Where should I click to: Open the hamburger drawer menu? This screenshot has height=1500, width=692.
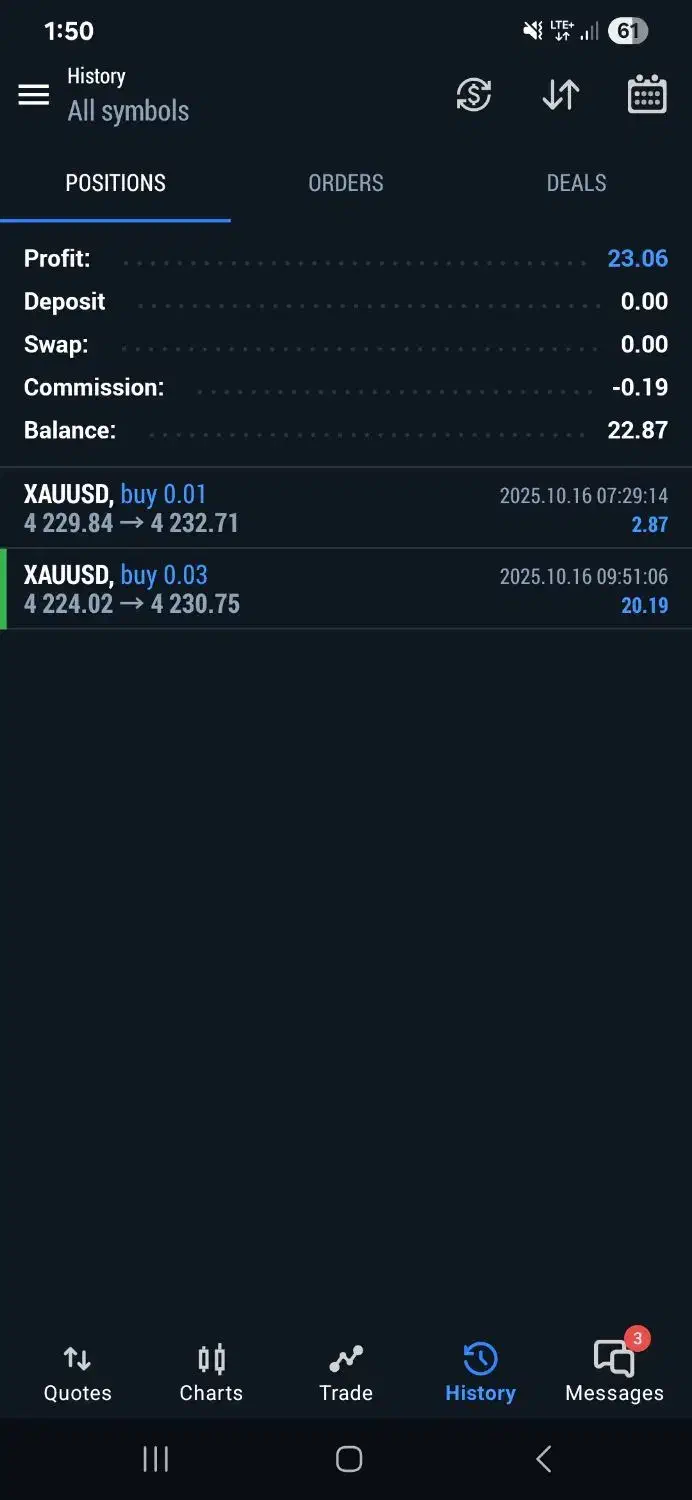(34, 95)
